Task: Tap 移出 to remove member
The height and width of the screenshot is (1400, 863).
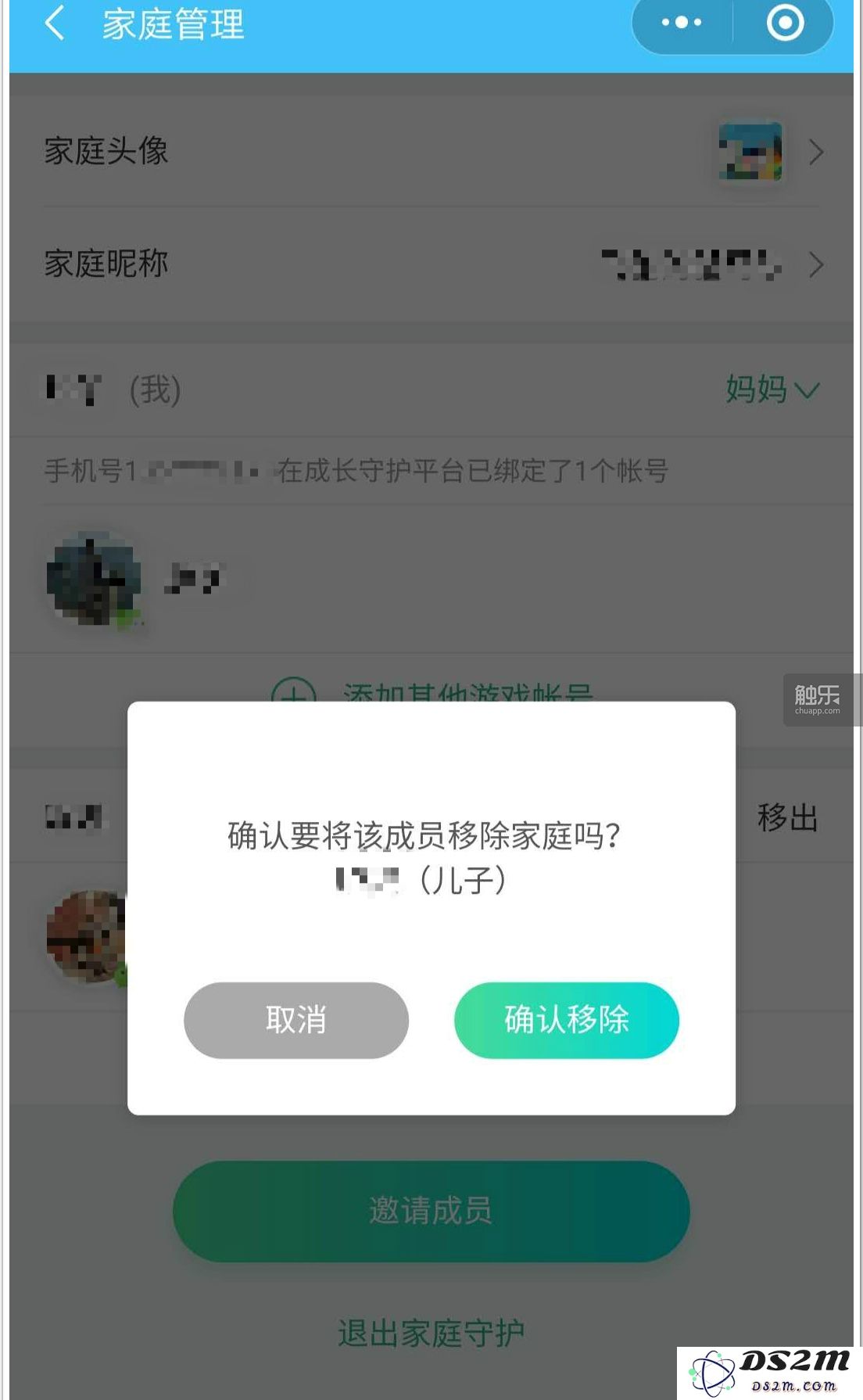Action: pos(787,818)
